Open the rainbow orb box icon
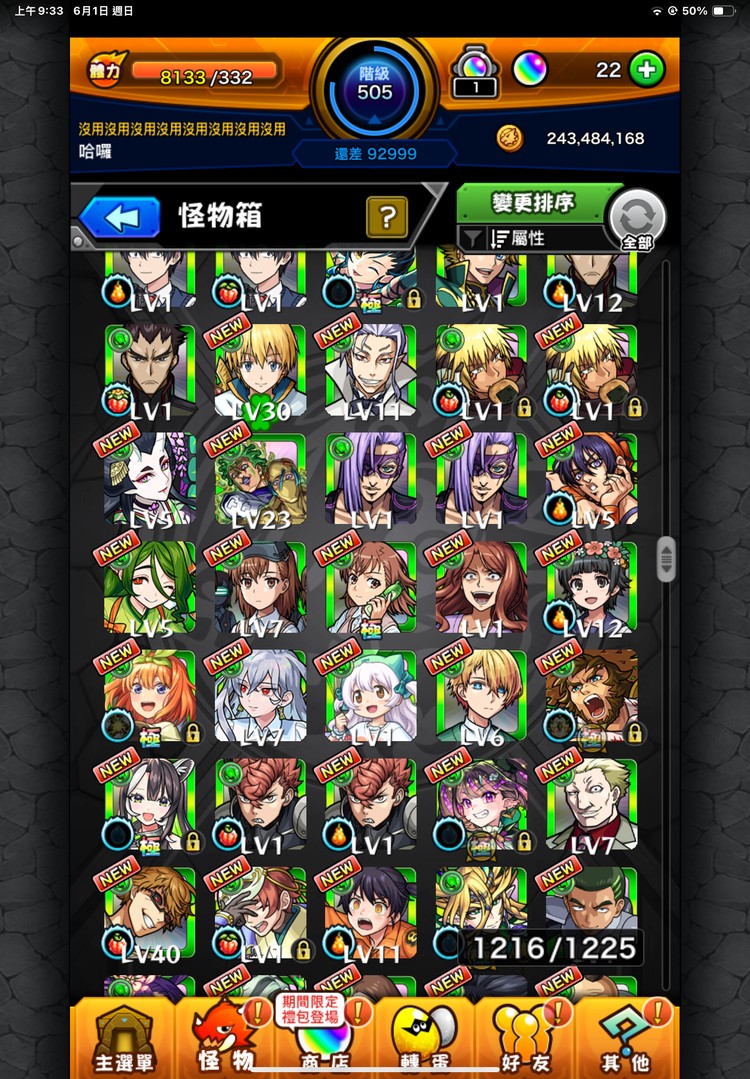This screenshot has height=1079, width=750. pos(475,72)
